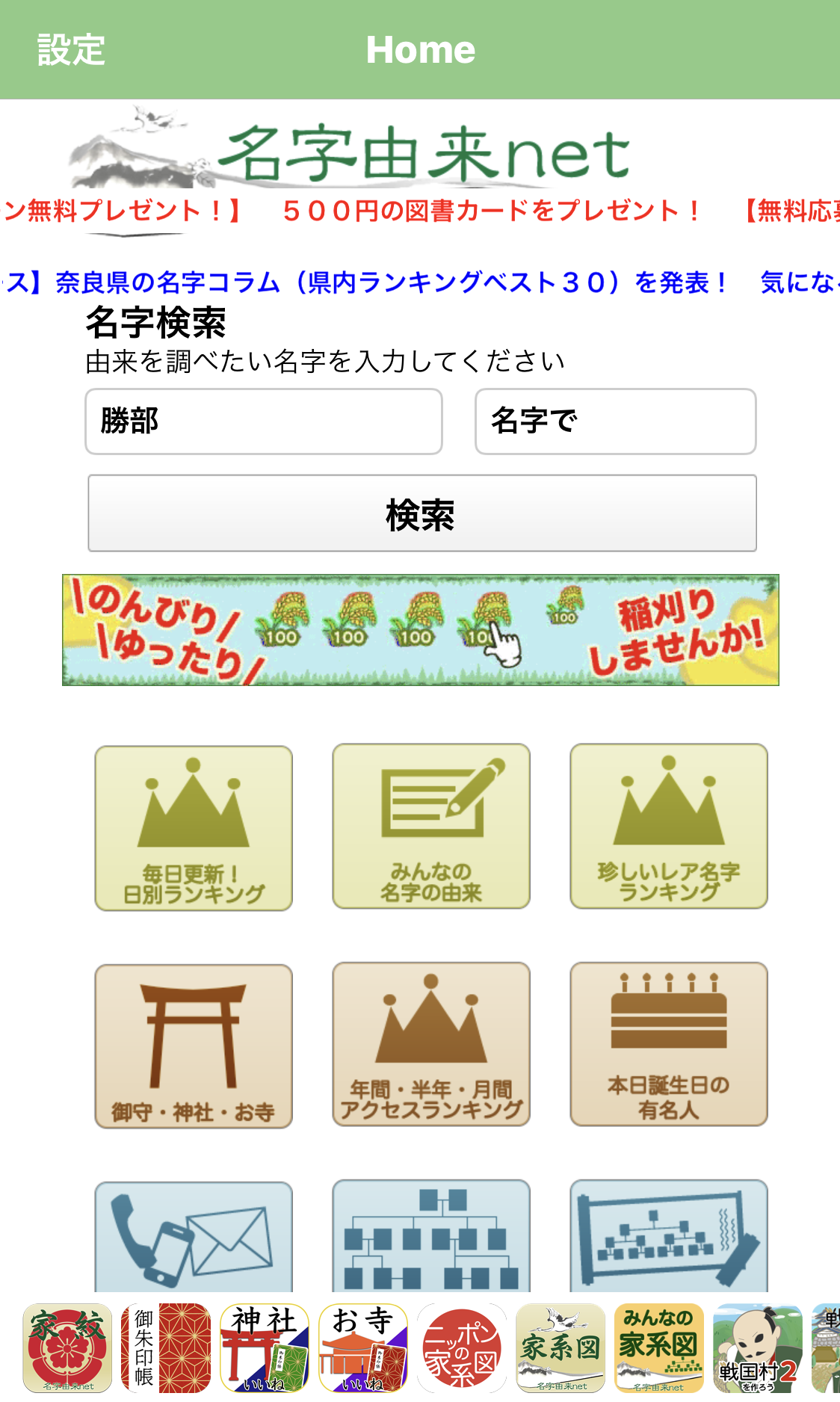Tap the 500円の図書カード present ticker

pyautogui.click(x=492, y=211)
